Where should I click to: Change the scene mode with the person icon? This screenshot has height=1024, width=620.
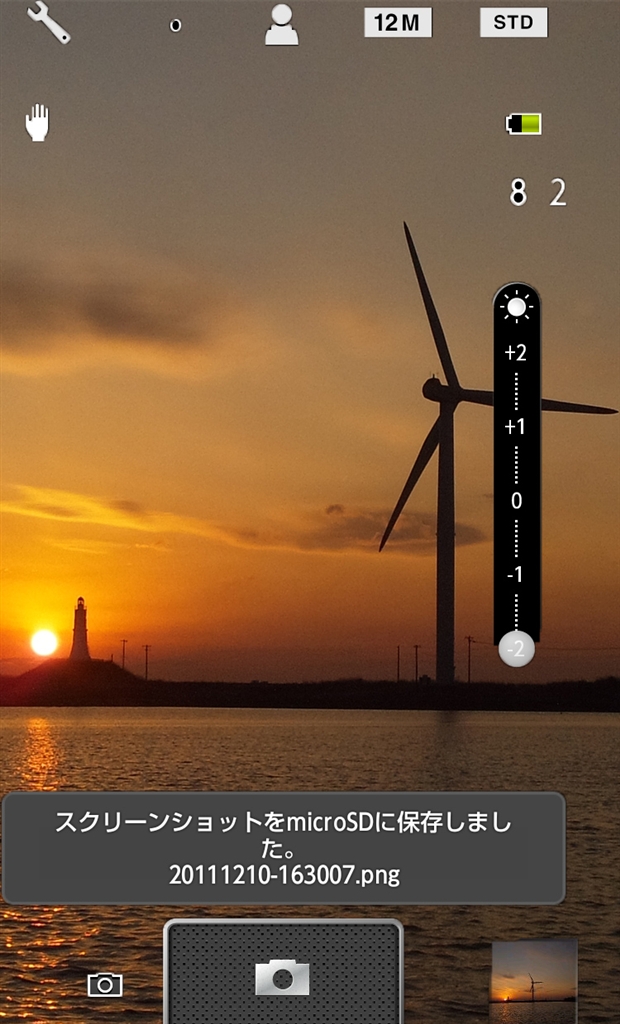coord(281,25)
